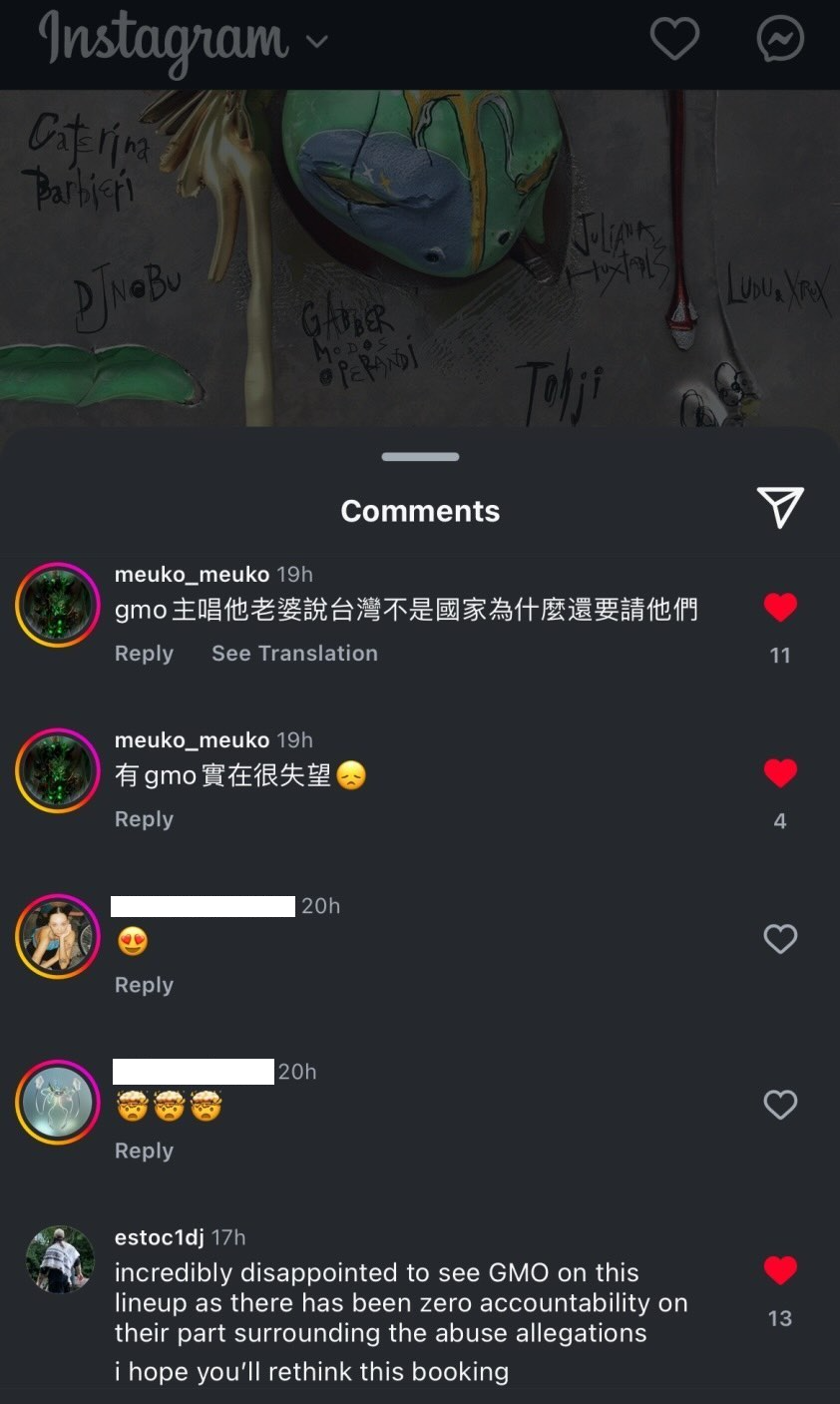The image size is (840, 1404).
Task: Like the heart-eyes emoji comment
Action: pos(780,939)
